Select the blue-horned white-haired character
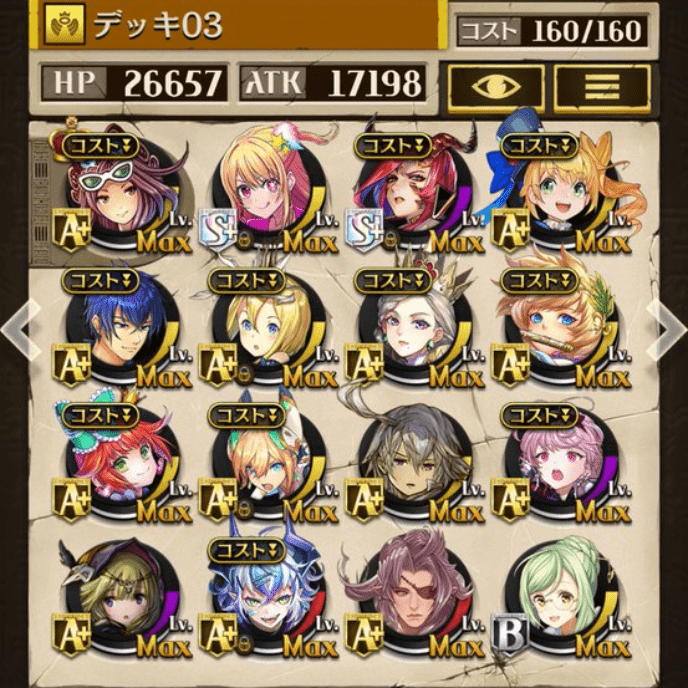The width and height of the screenshot is (688, 688). coord(265,598)
